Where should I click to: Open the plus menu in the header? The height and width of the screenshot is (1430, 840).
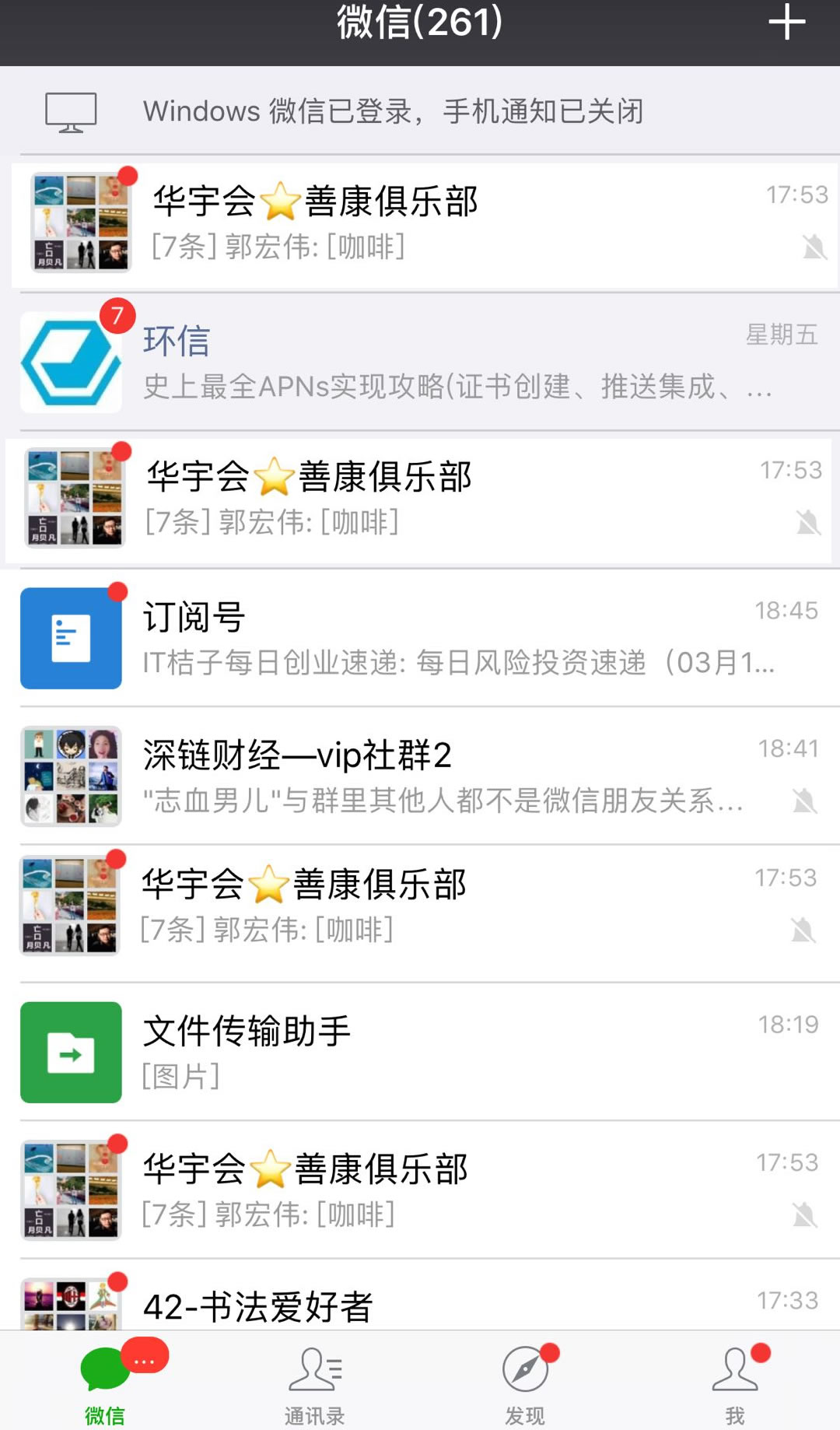coord(786,22)
